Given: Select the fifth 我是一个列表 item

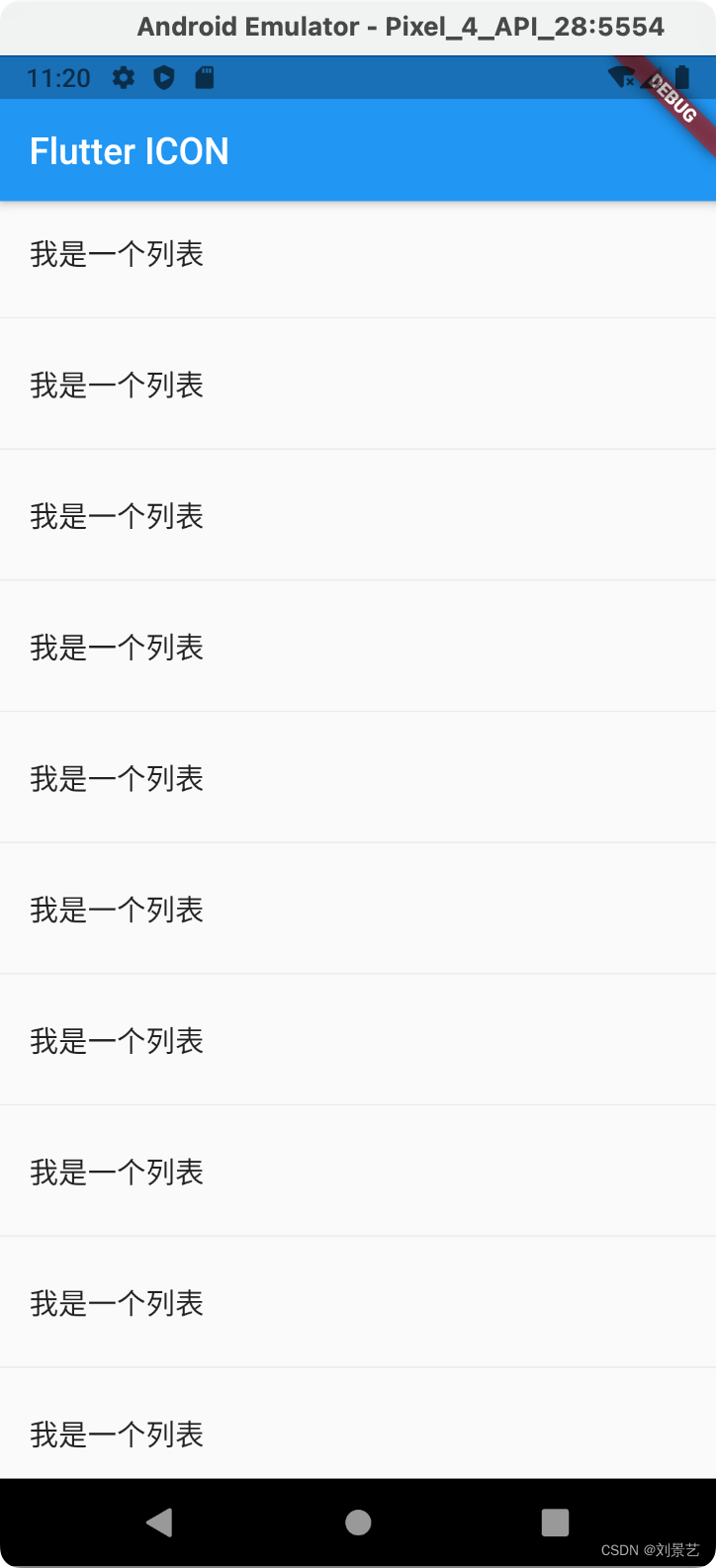Looking at the screenshot, I should [117, 777].
